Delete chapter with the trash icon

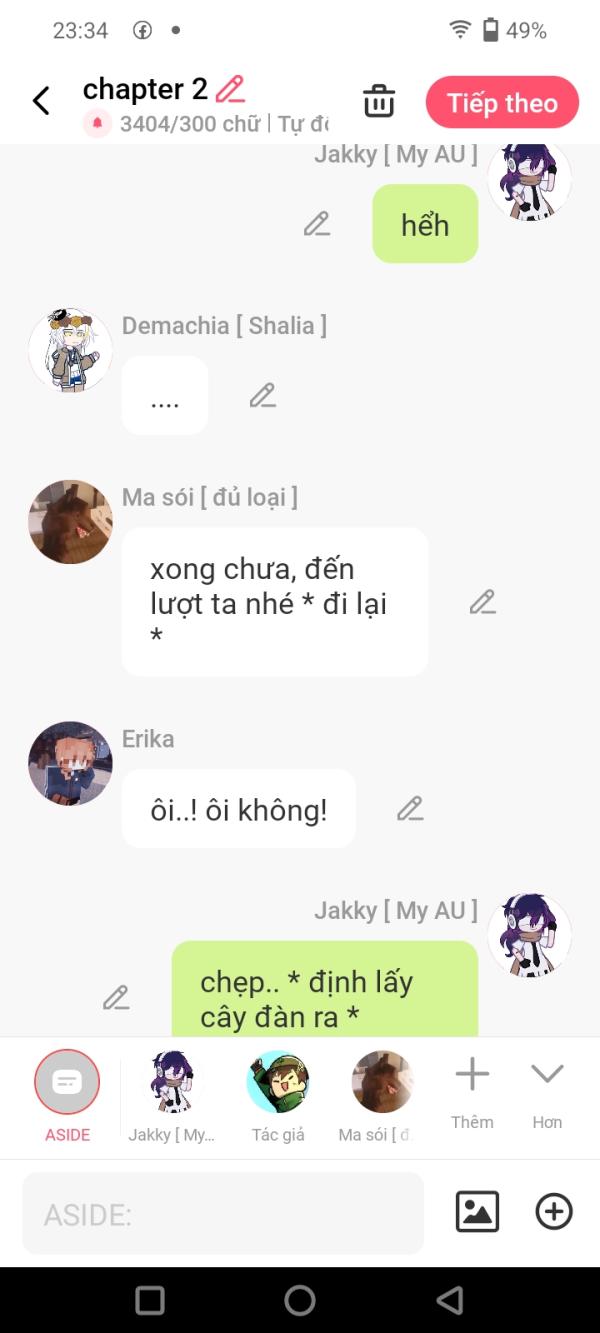[379, 101]
